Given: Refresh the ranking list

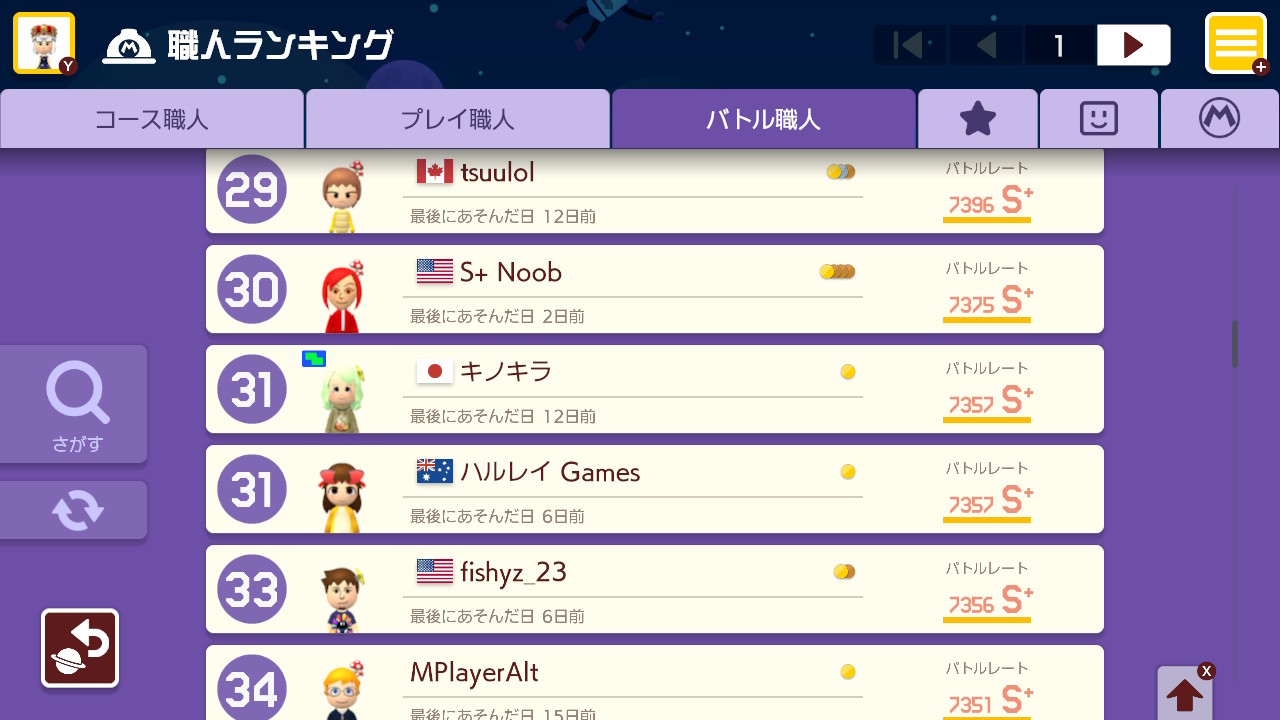Looking at the screenshot, I should [76, 510].
